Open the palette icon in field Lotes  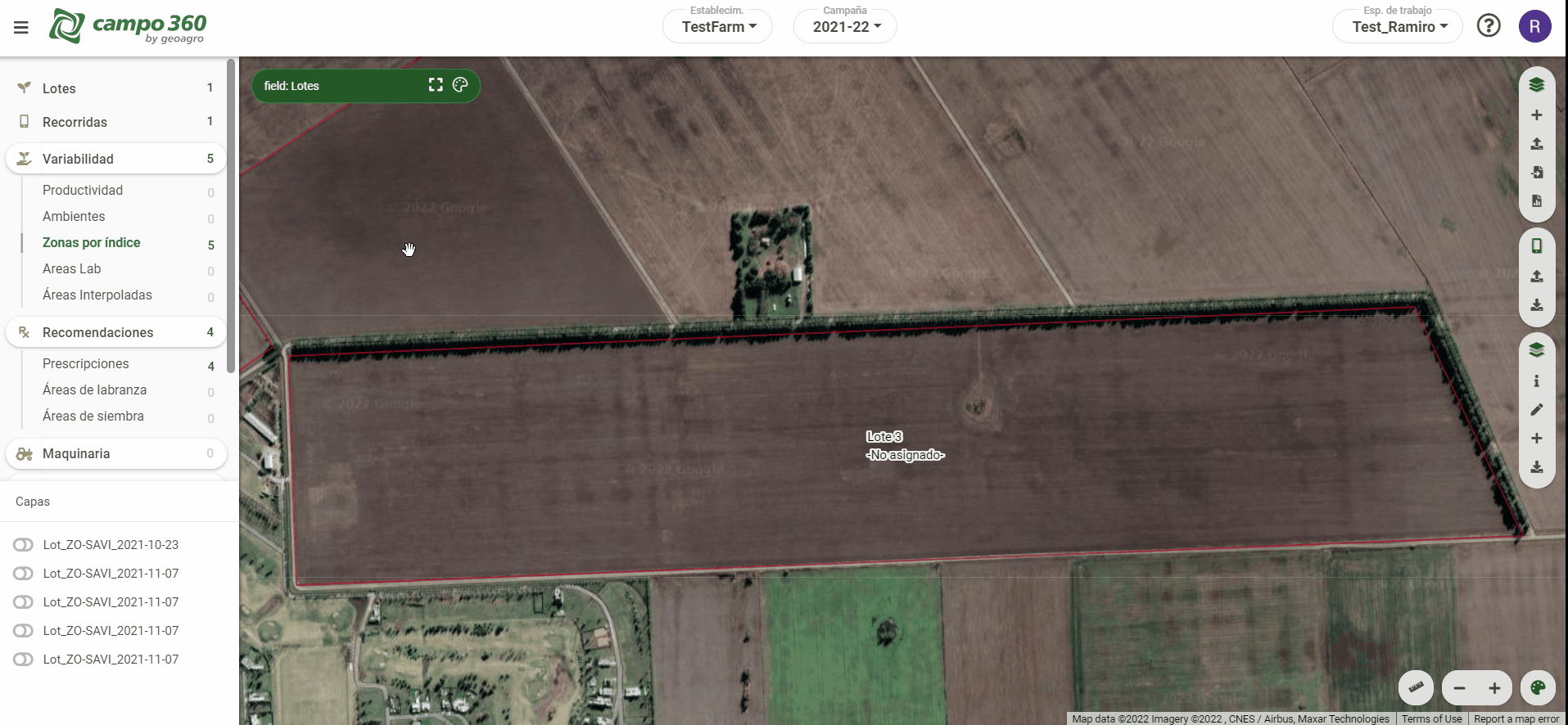coord(460,85)
